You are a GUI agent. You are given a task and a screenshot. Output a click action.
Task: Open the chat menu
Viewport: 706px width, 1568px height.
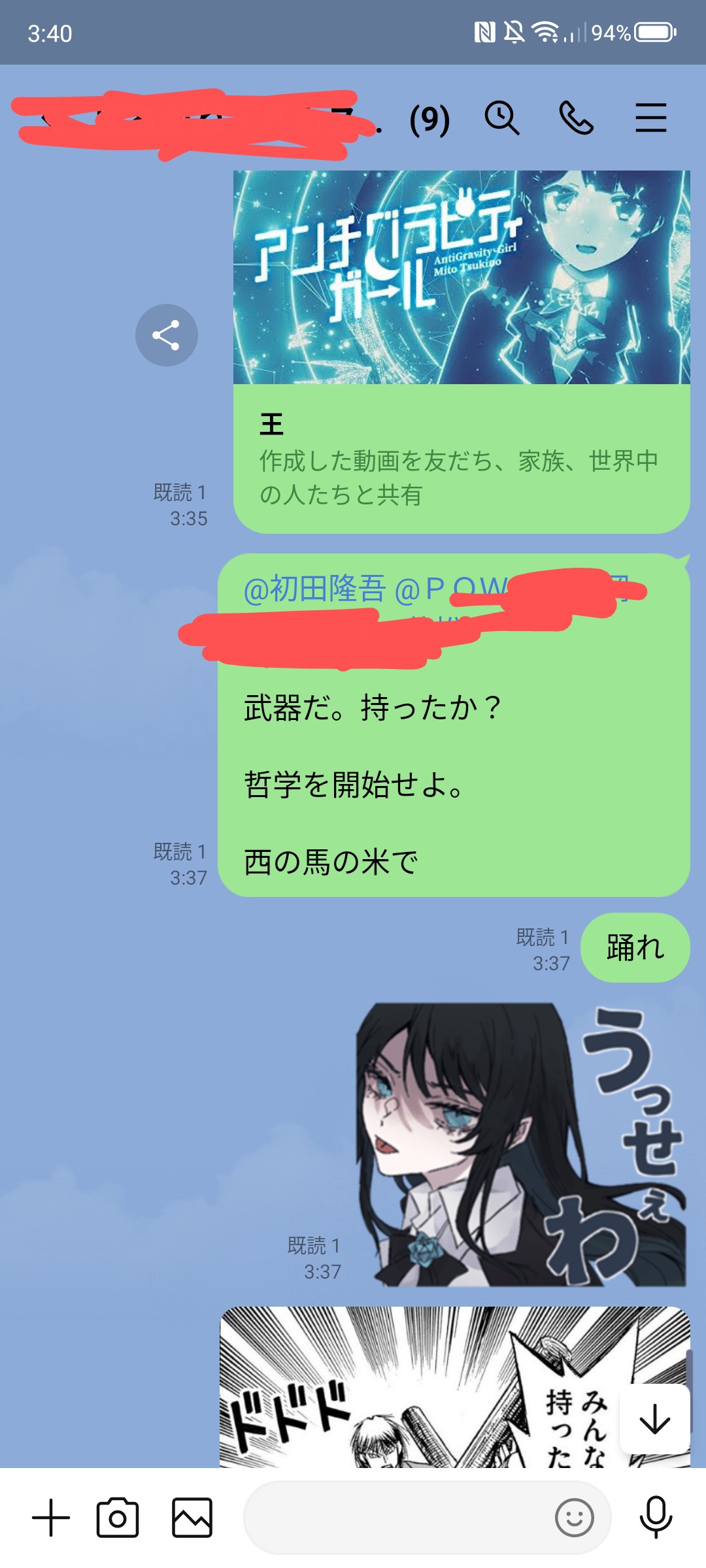pyautogui.click(x=650, y=118)
